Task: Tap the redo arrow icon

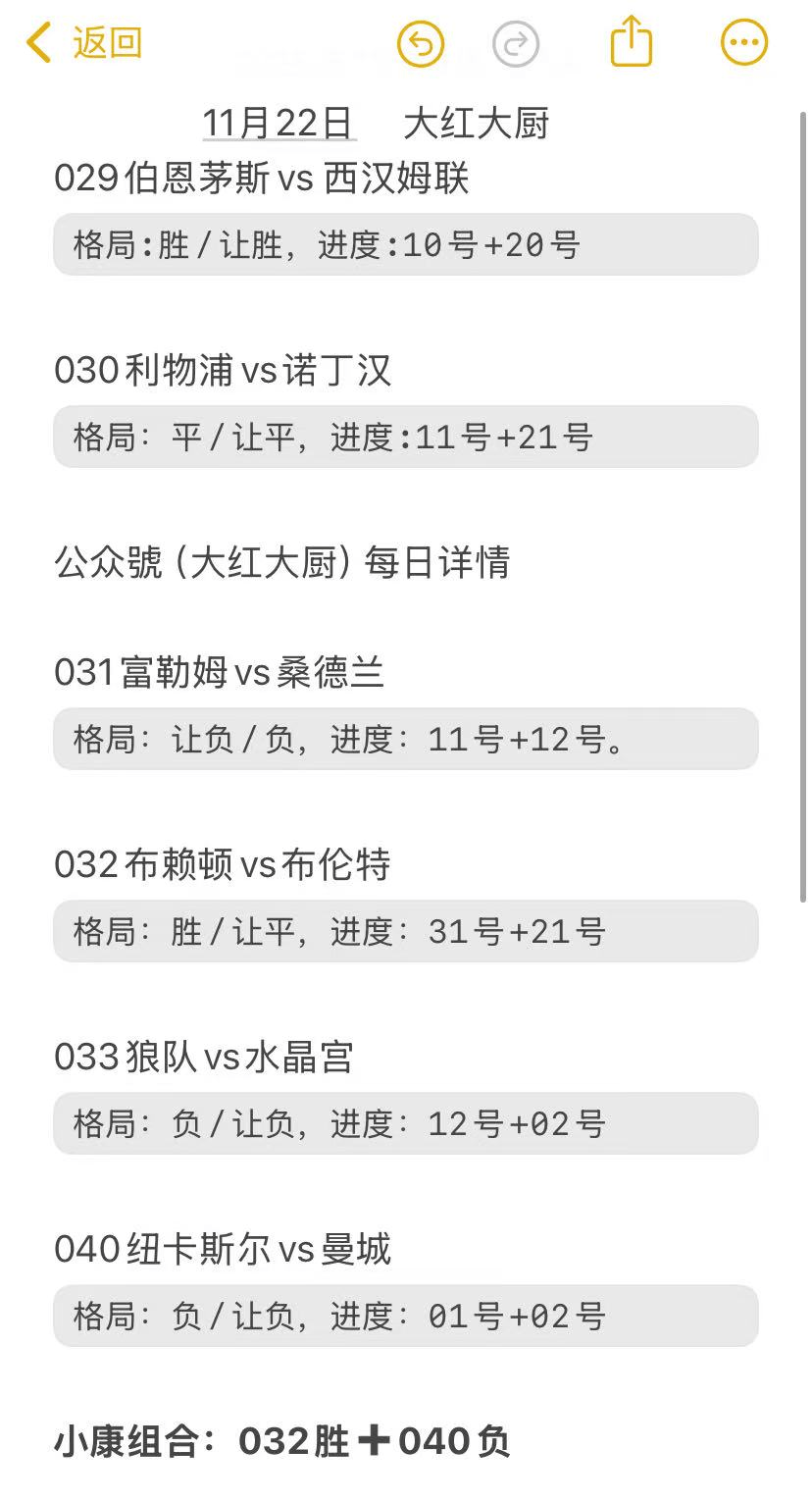Action: [x=516, y=43]
